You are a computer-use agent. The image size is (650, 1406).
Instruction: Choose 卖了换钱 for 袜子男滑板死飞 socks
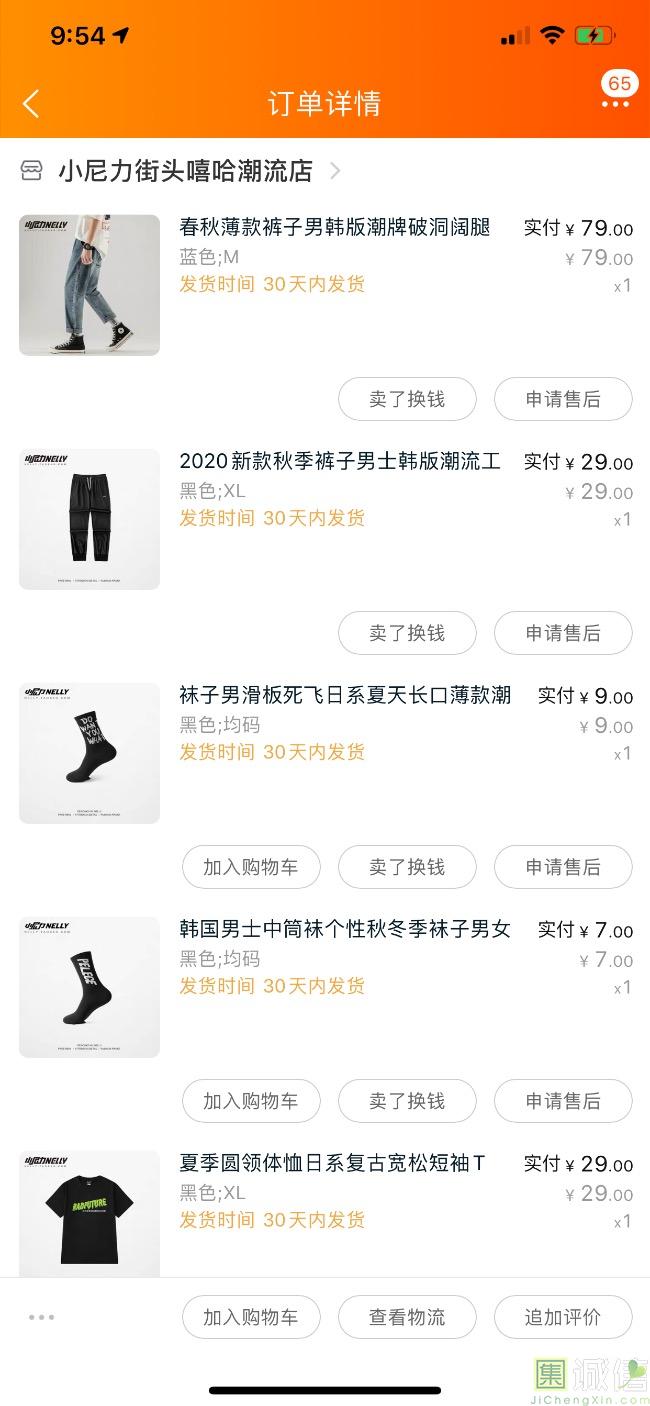click(x=407, y=867)
